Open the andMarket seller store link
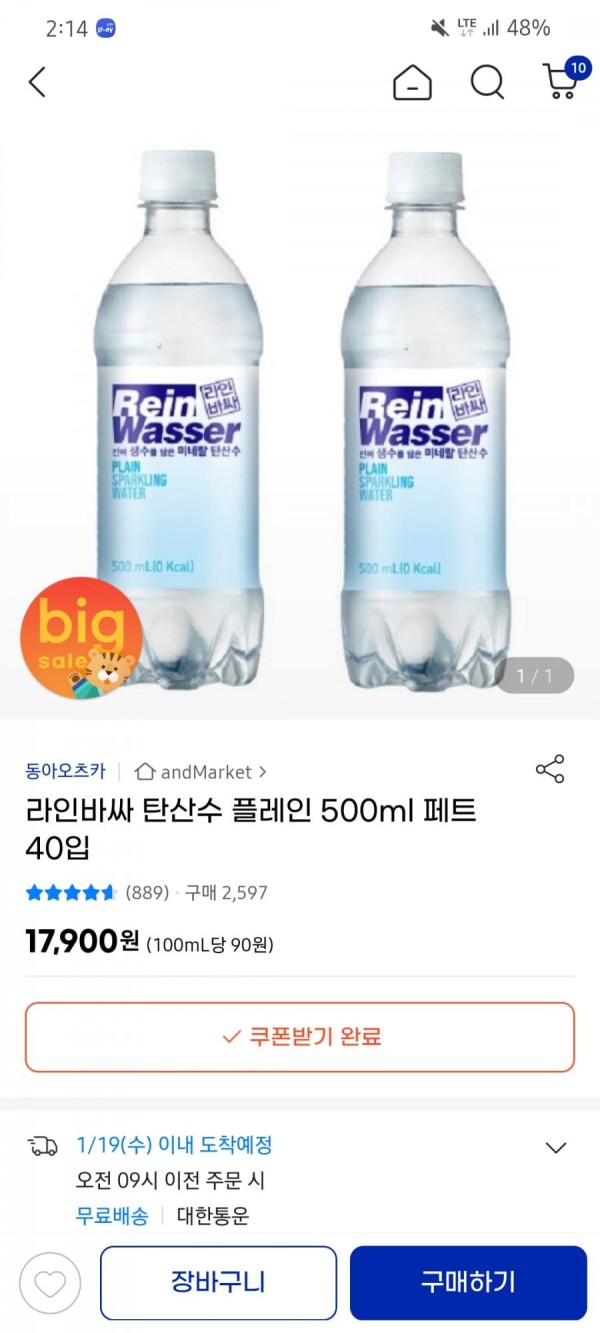 pyautogui.click(x=200, y=772)
